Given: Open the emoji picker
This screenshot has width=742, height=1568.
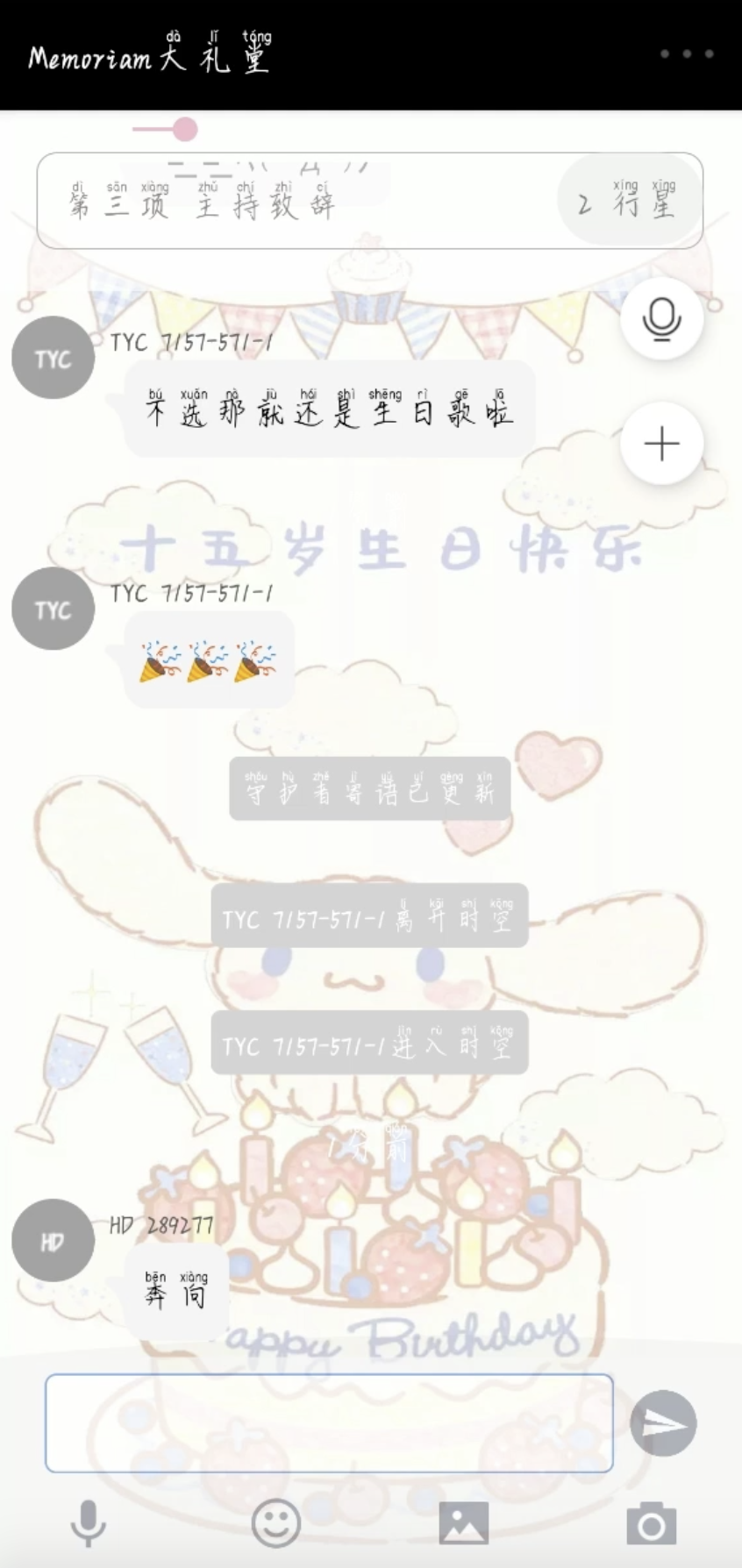Looking at the screenshot, I should coord(276,1523).
